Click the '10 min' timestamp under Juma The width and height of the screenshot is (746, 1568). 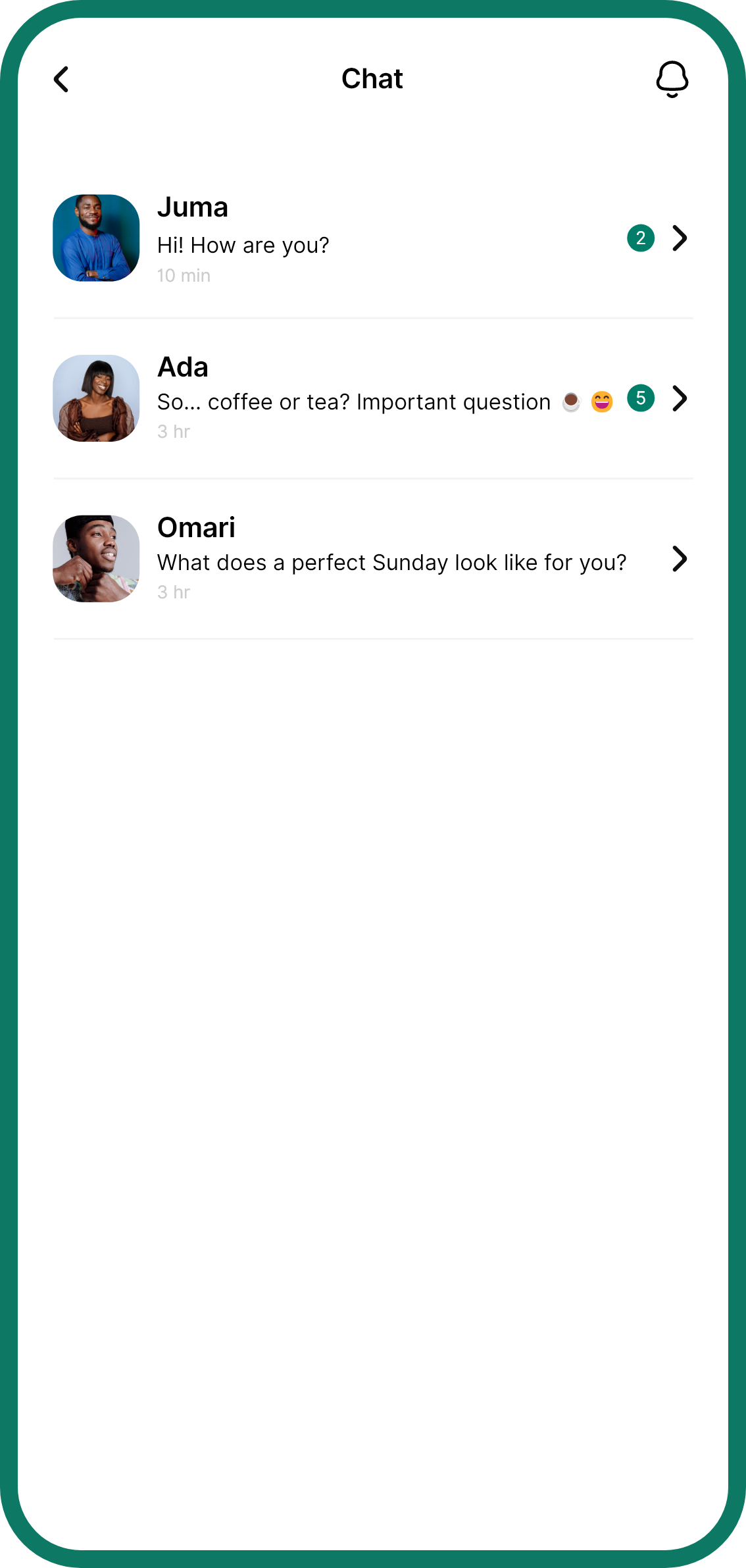click(184, 275)
